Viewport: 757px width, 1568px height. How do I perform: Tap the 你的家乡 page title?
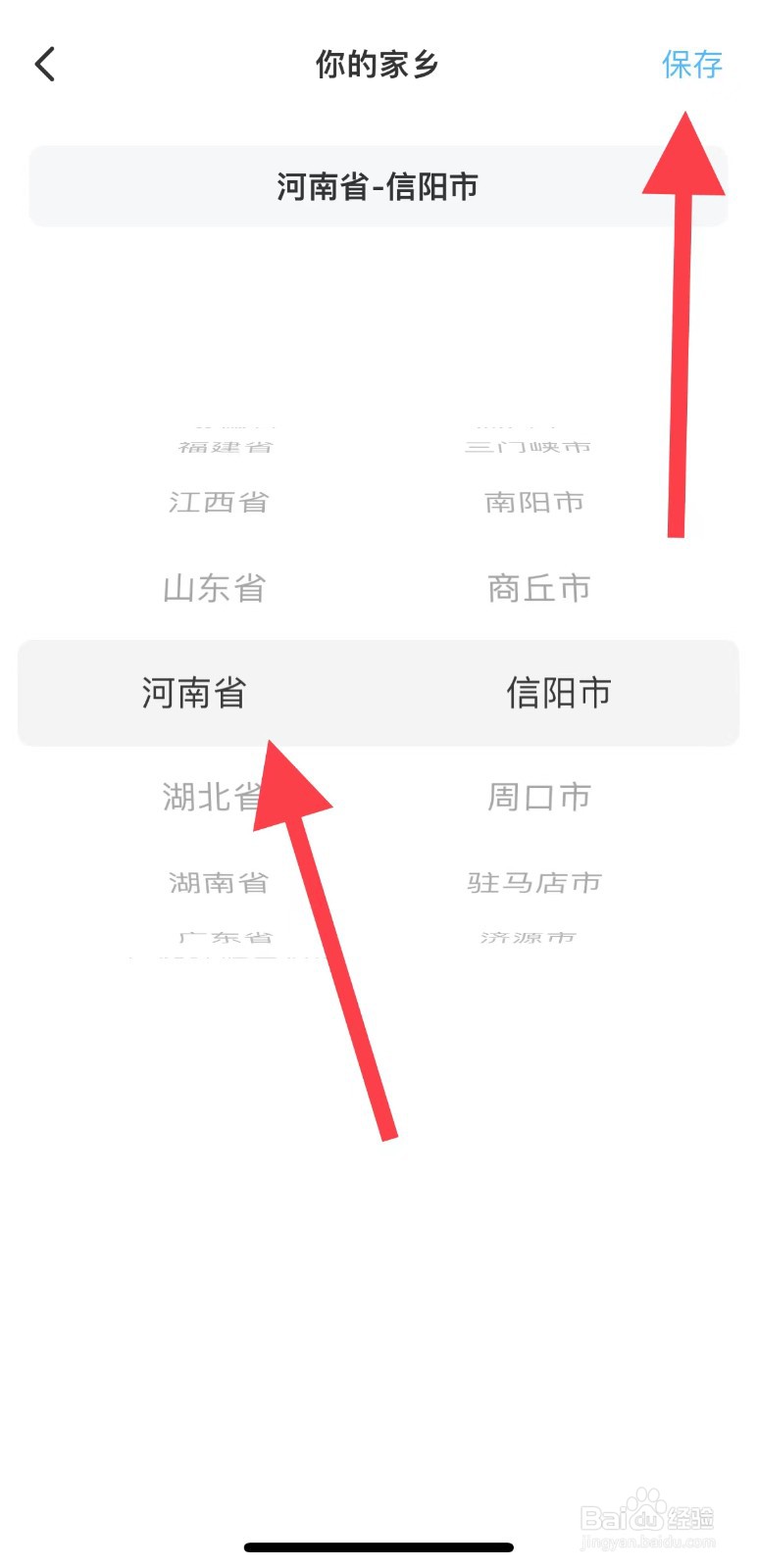point(378,63)
